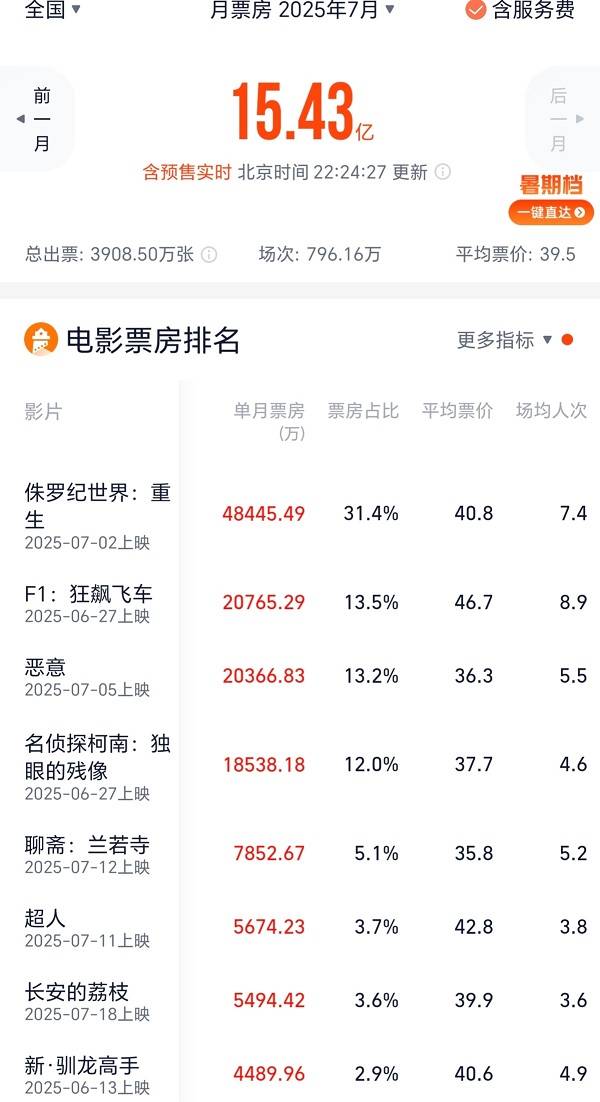This screenshot has width=600, height=1102.
Task: Go to the previous month (前一月)
Action: tap(40, 119)
